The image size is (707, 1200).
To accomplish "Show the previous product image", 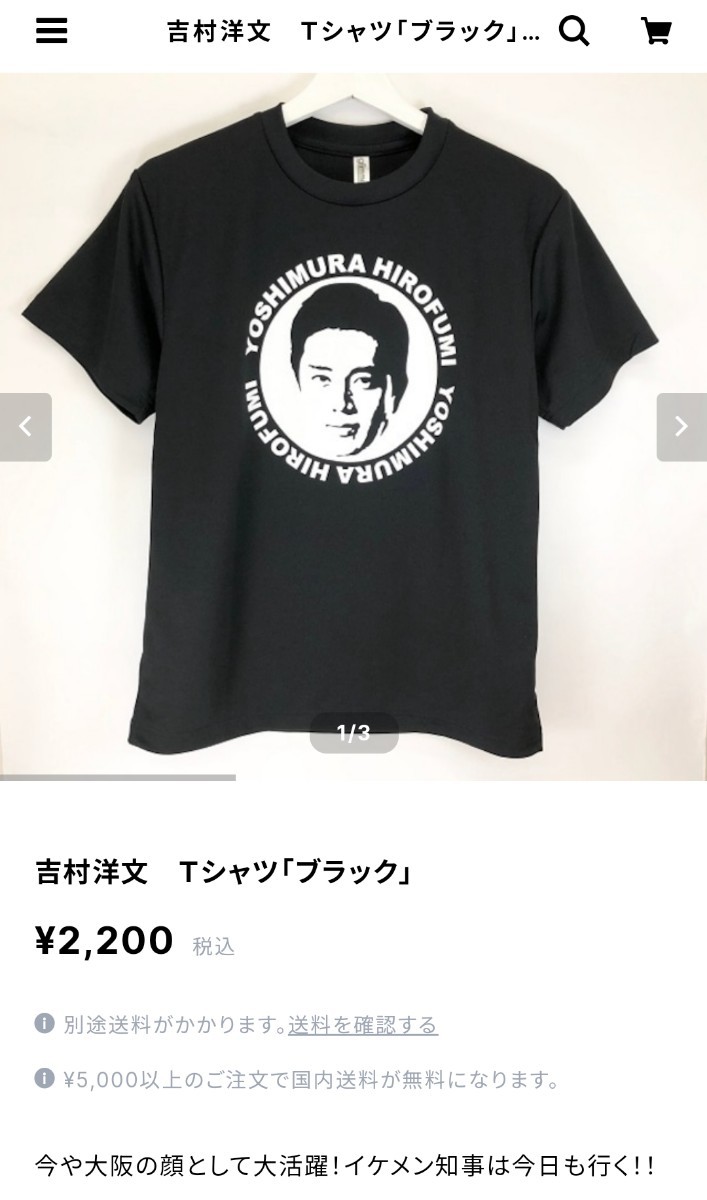I will [x=26, y=427].
